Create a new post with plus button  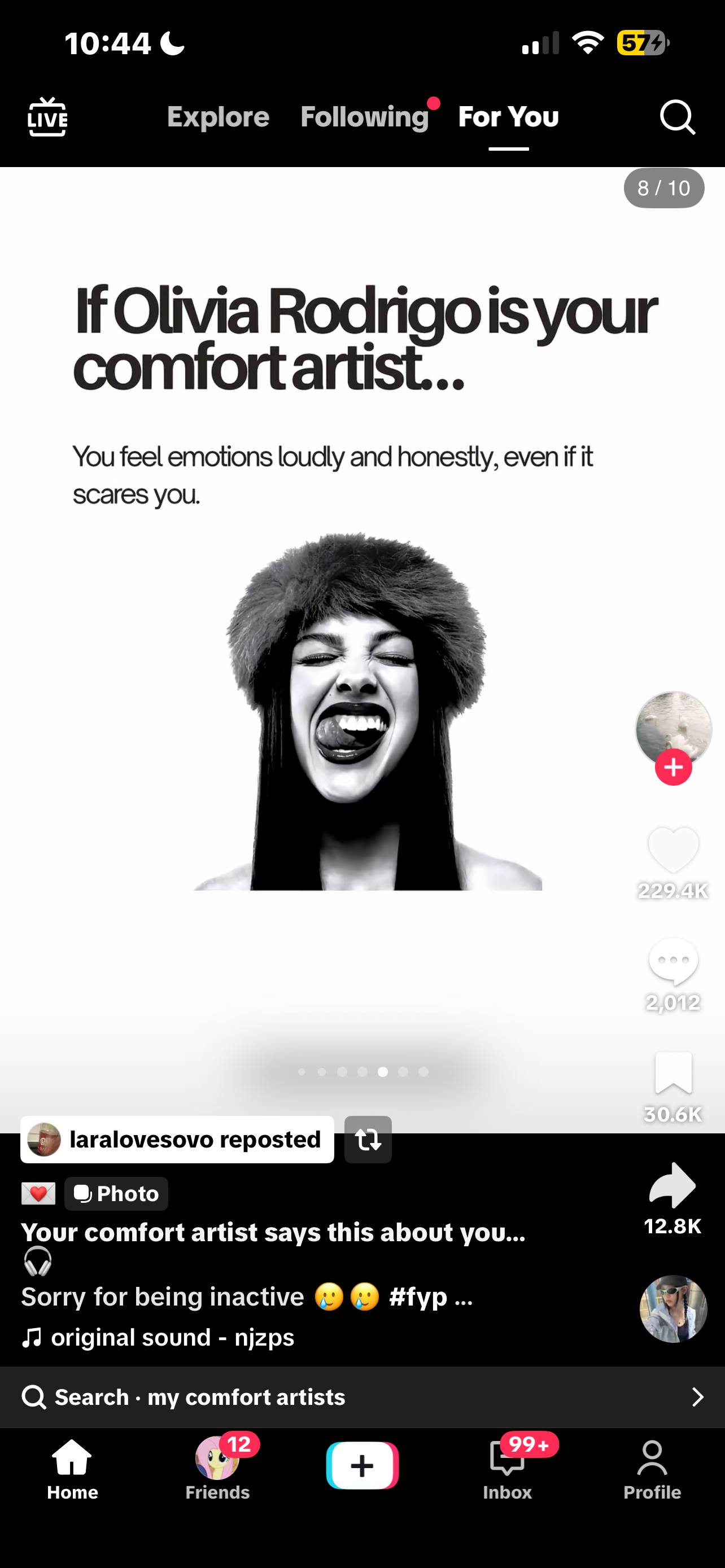pos(362,1465)
